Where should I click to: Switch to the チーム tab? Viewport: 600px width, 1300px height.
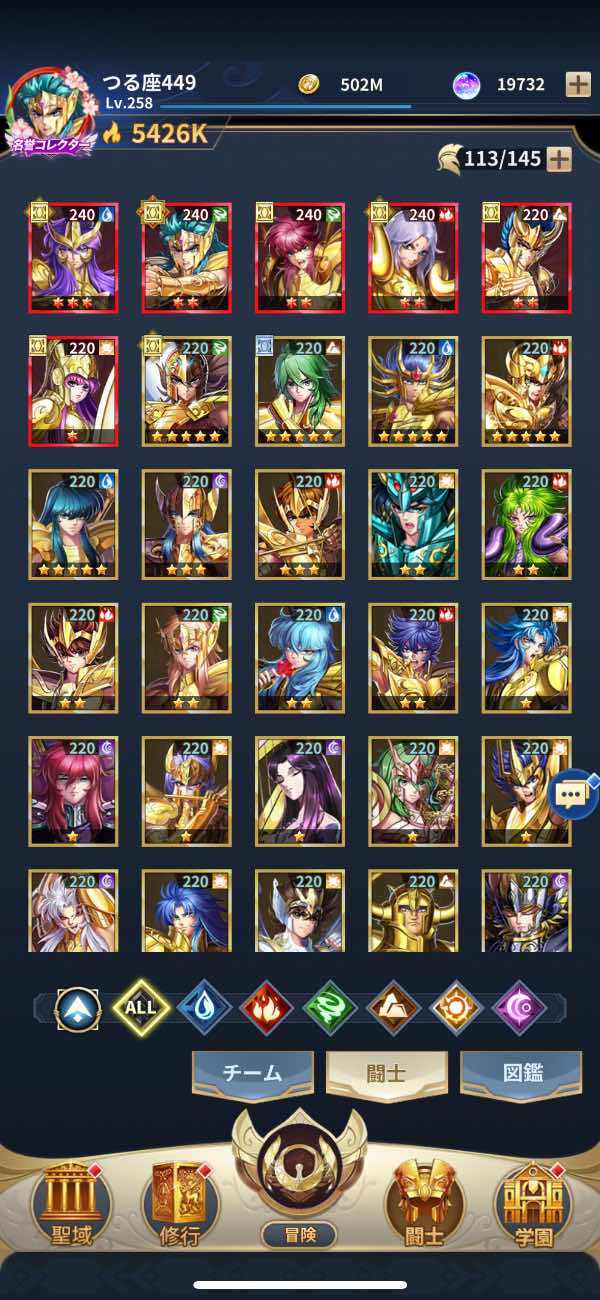click(252, 1073)
